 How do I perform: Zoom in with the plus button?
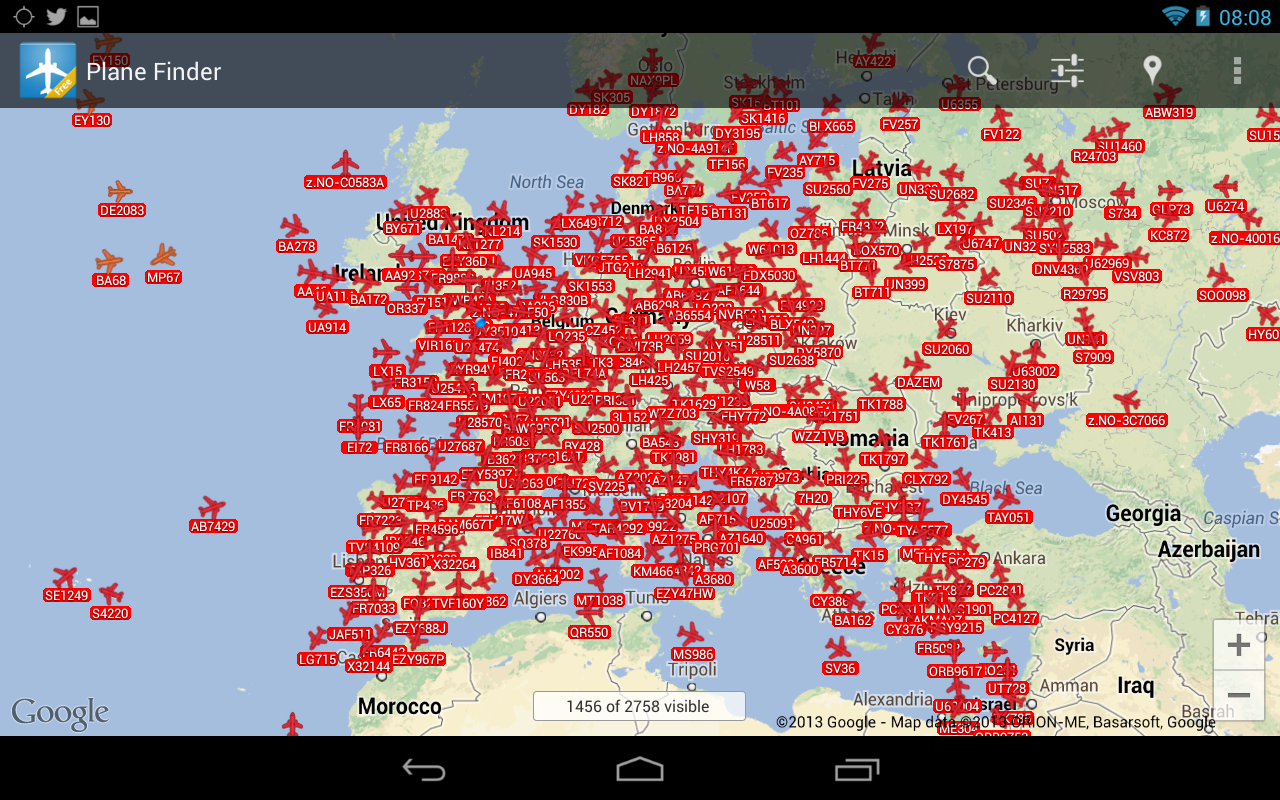click(x=1238, y=645)
